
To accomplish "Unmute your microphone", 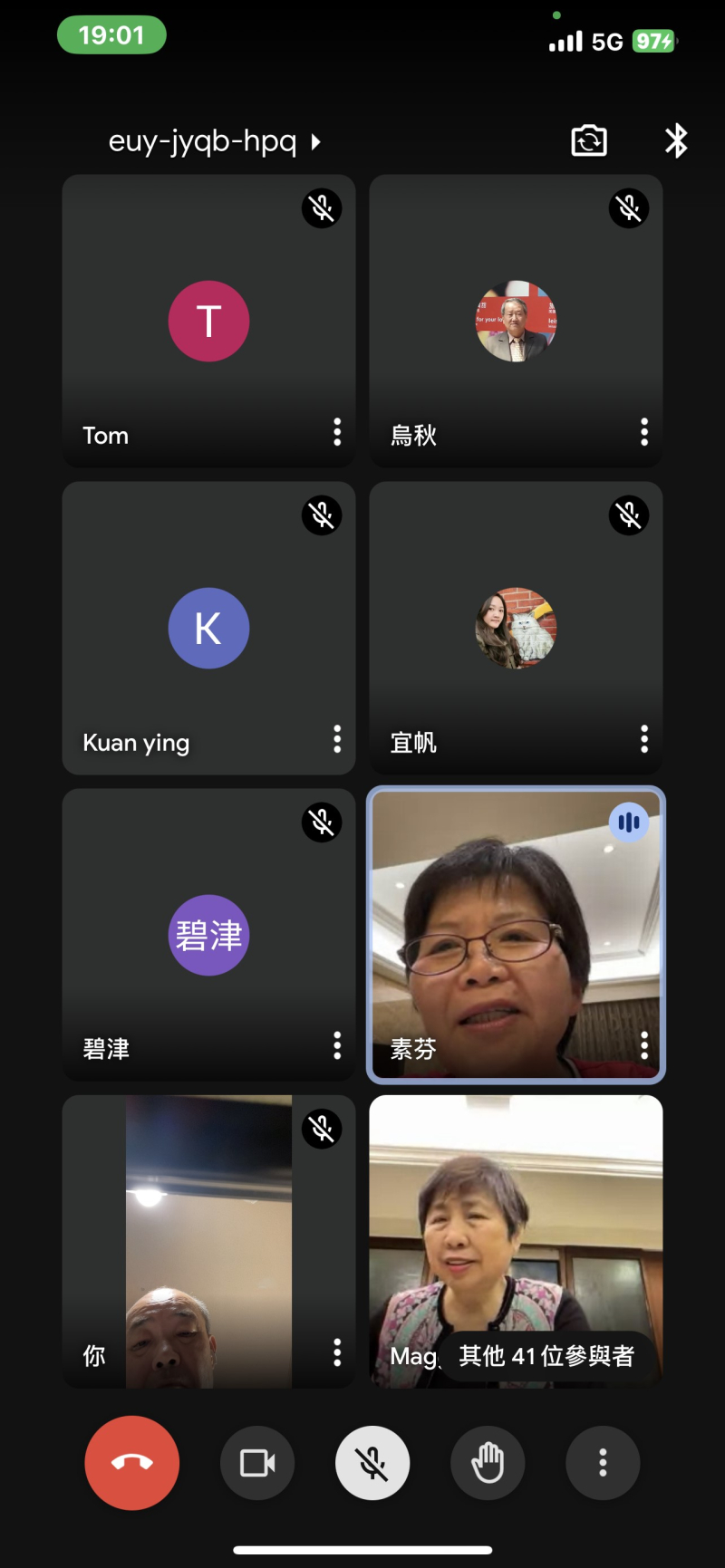I will point(372,1463).
